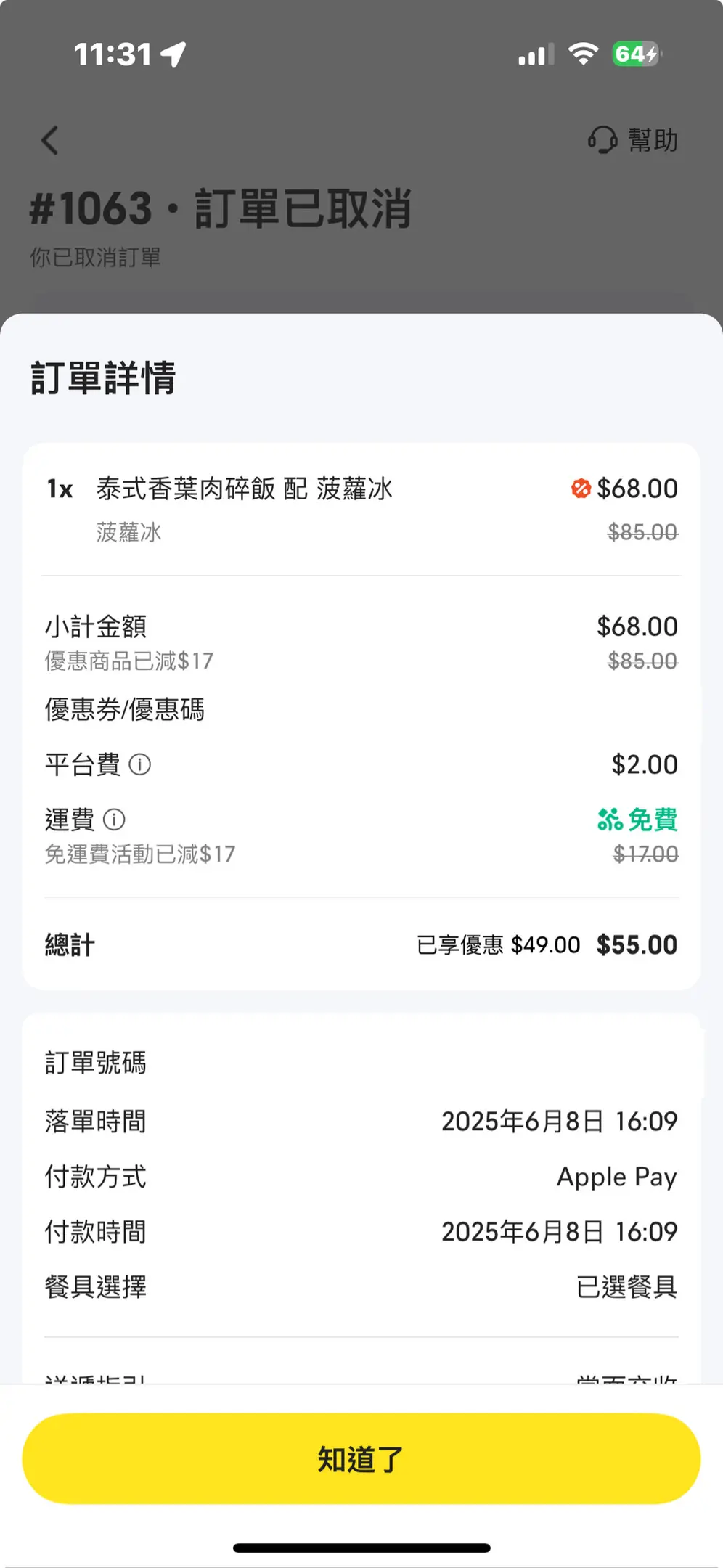Tap the 知道了 confirmation button
Screen dimensions: 723x1568
[x=361, y=1458]
